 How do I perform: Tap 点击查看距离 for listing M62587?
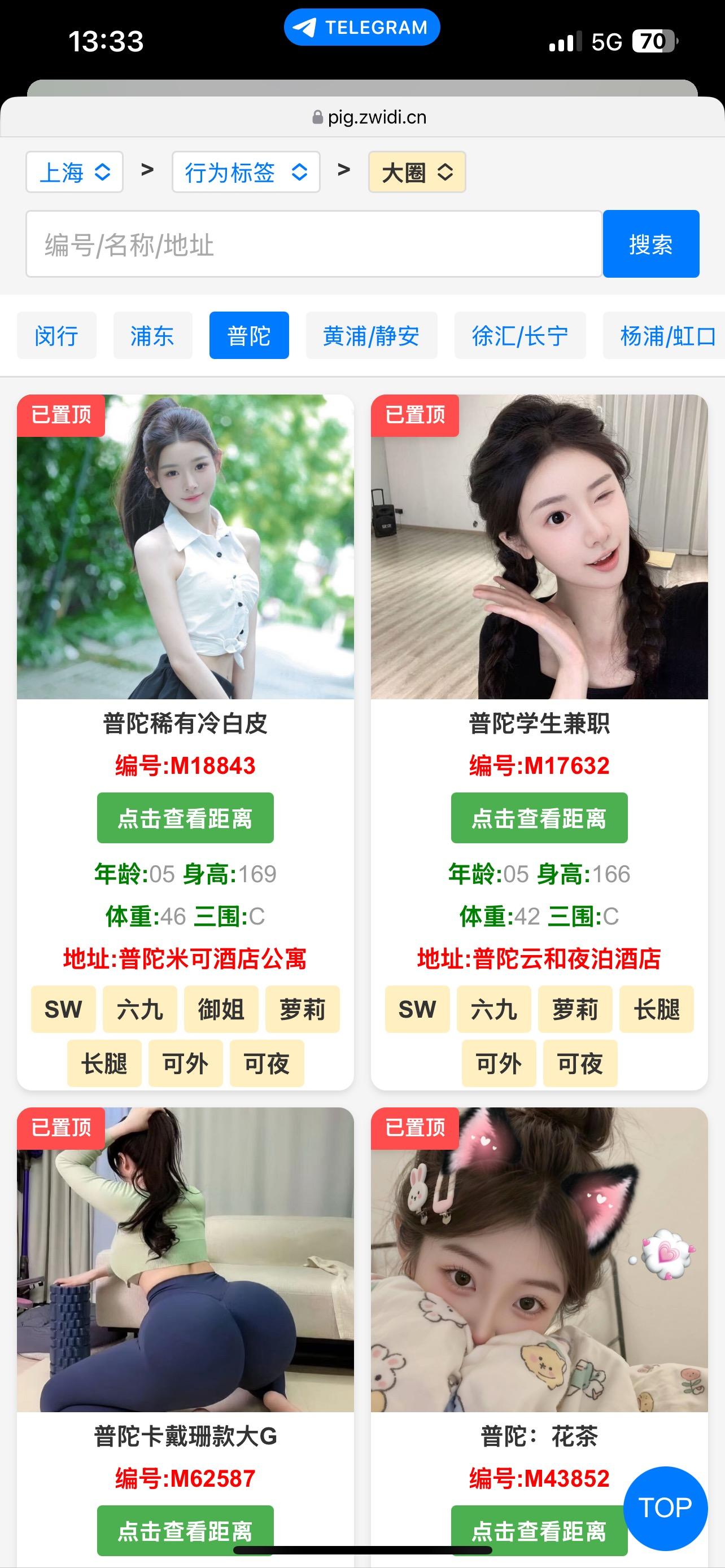(x=185, y=1530)
